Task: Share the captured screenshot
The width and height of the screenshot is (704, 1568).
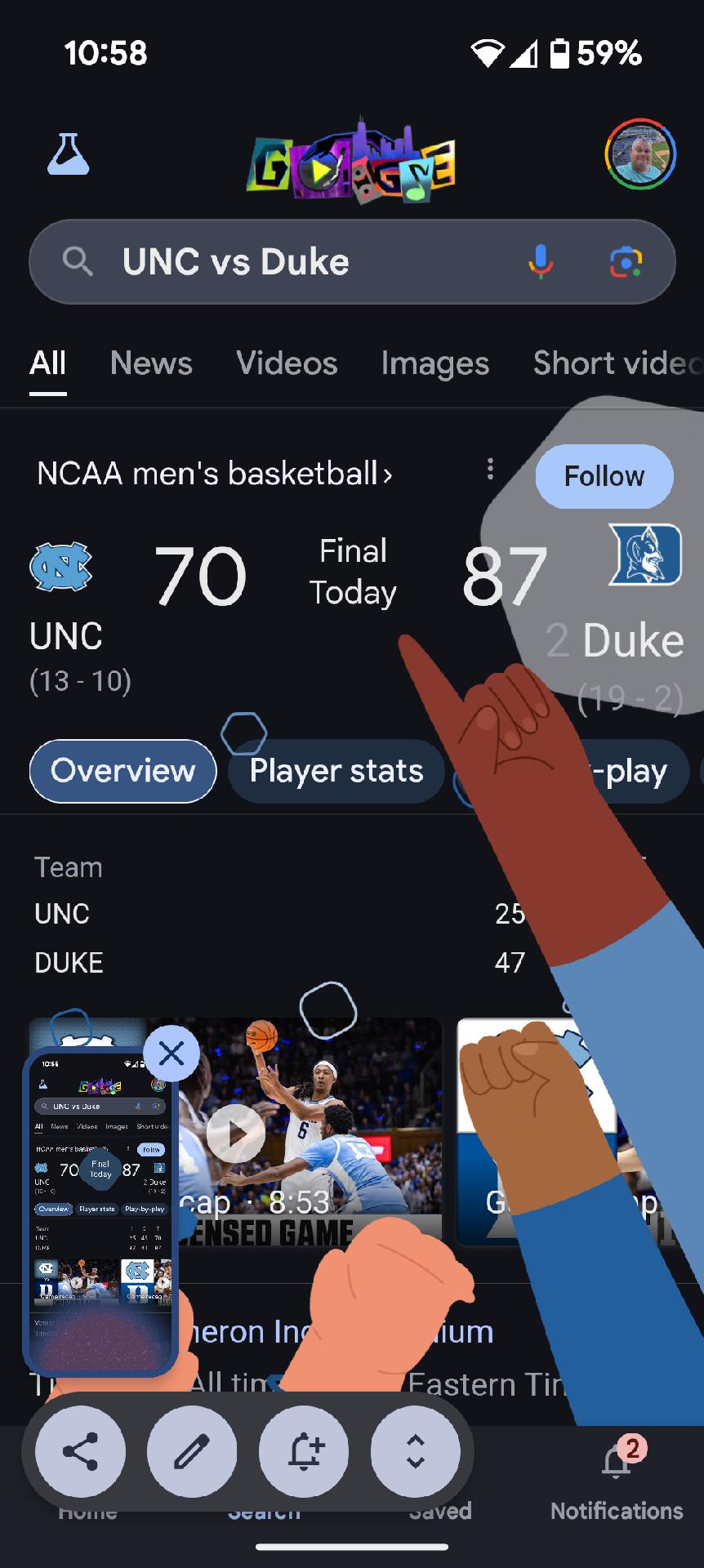Action: tap(80, 1452)
